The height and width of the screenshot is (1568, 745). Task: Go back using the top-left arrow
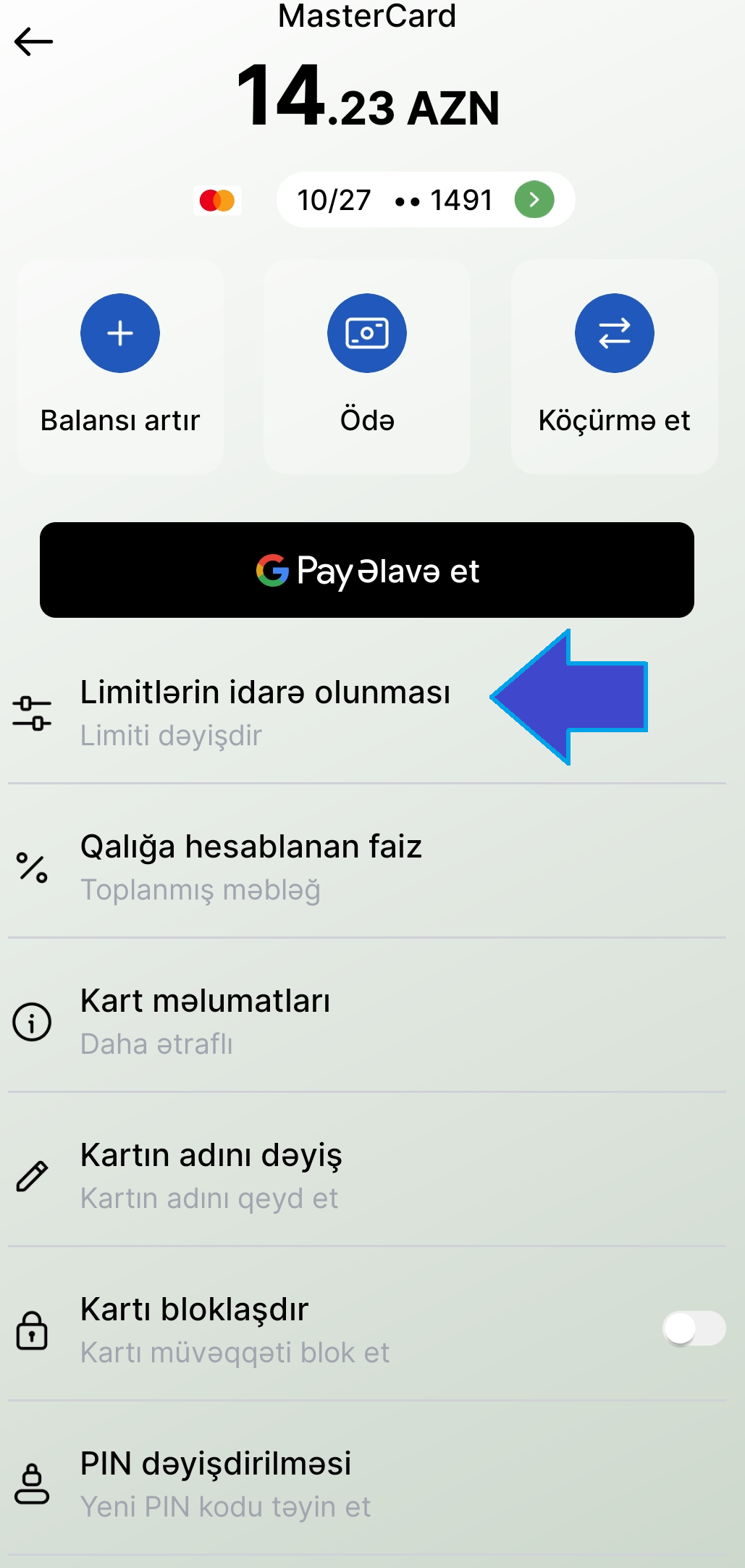[x=34, y=42]
